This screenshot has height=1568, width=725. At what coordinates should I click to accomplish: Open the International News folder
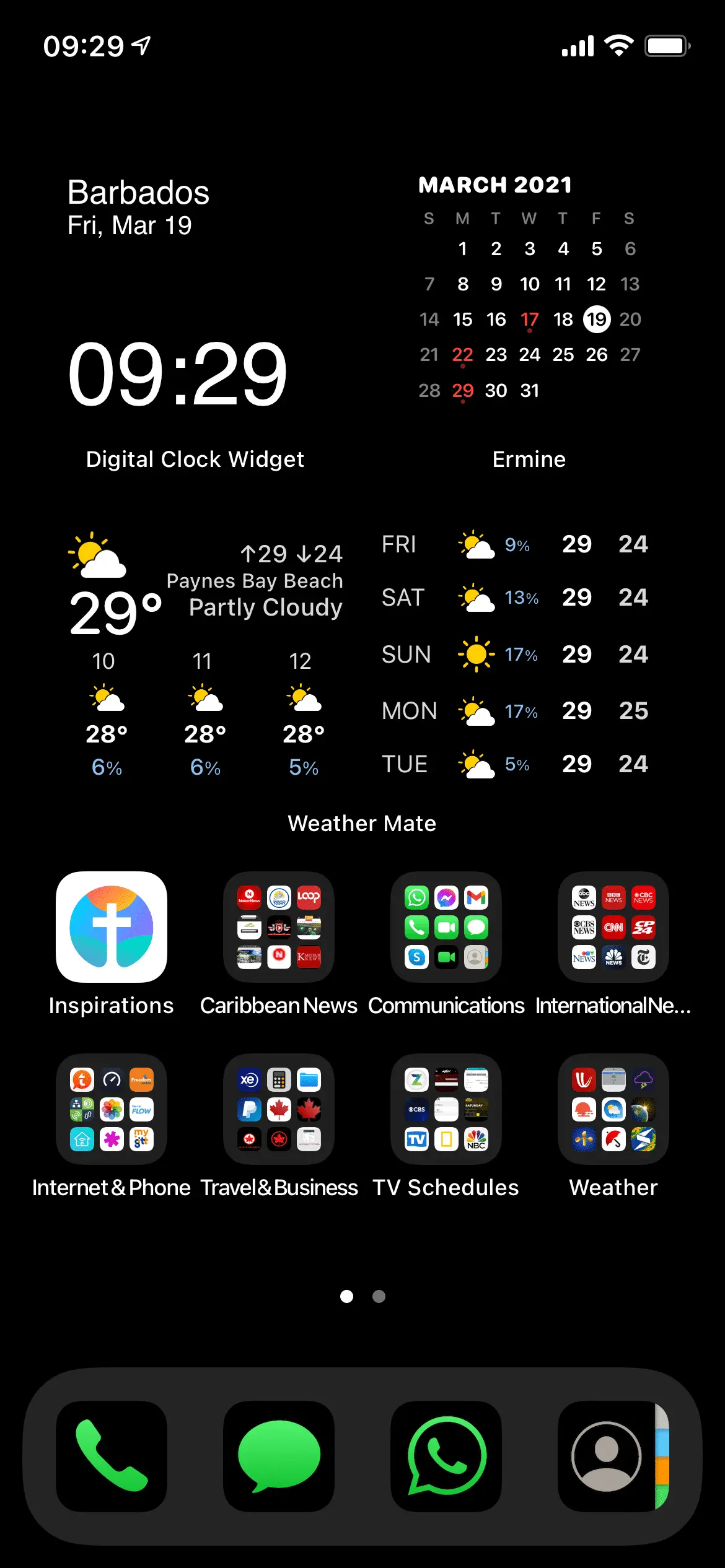pos(613,927)
